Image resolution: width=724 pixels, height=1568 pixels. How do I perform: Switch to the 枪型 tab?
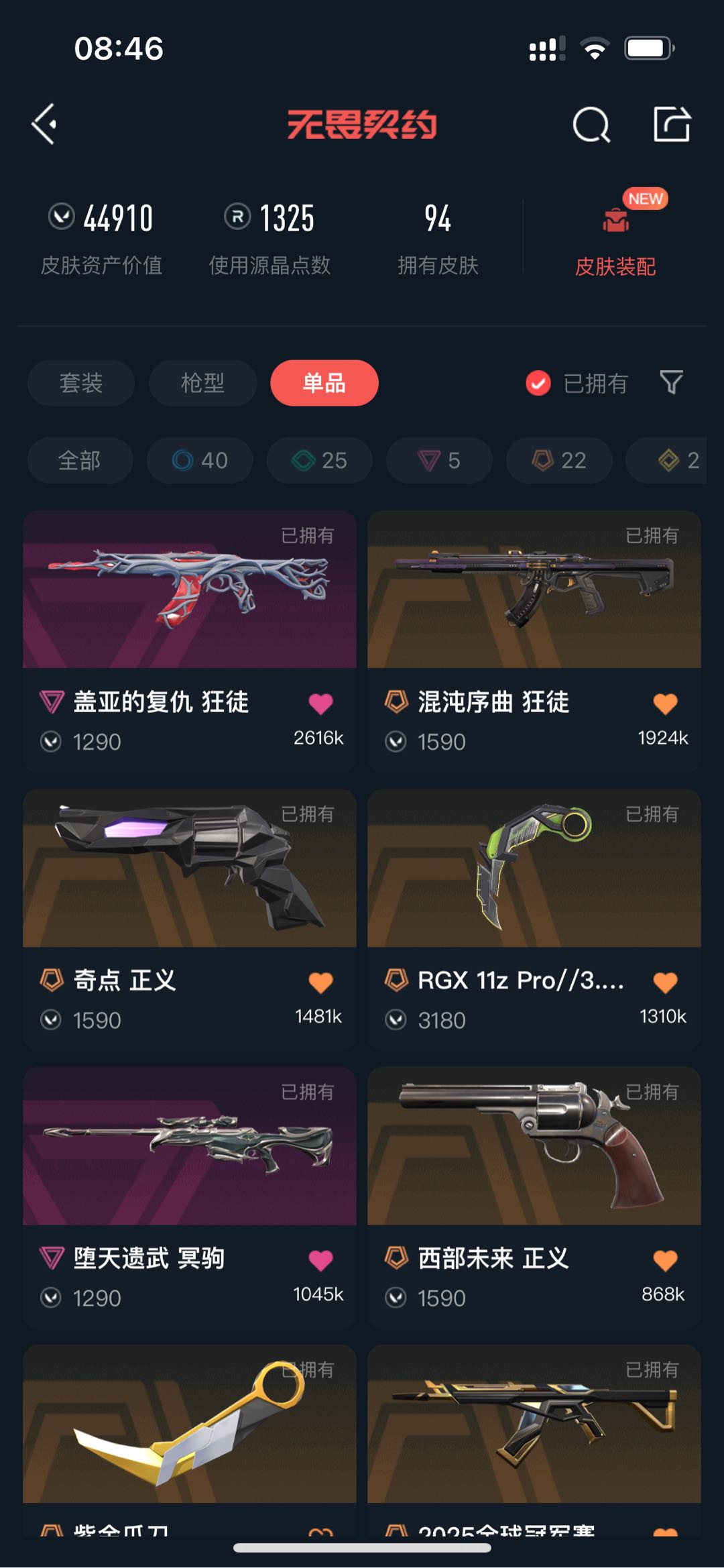[x=202, y=383]
